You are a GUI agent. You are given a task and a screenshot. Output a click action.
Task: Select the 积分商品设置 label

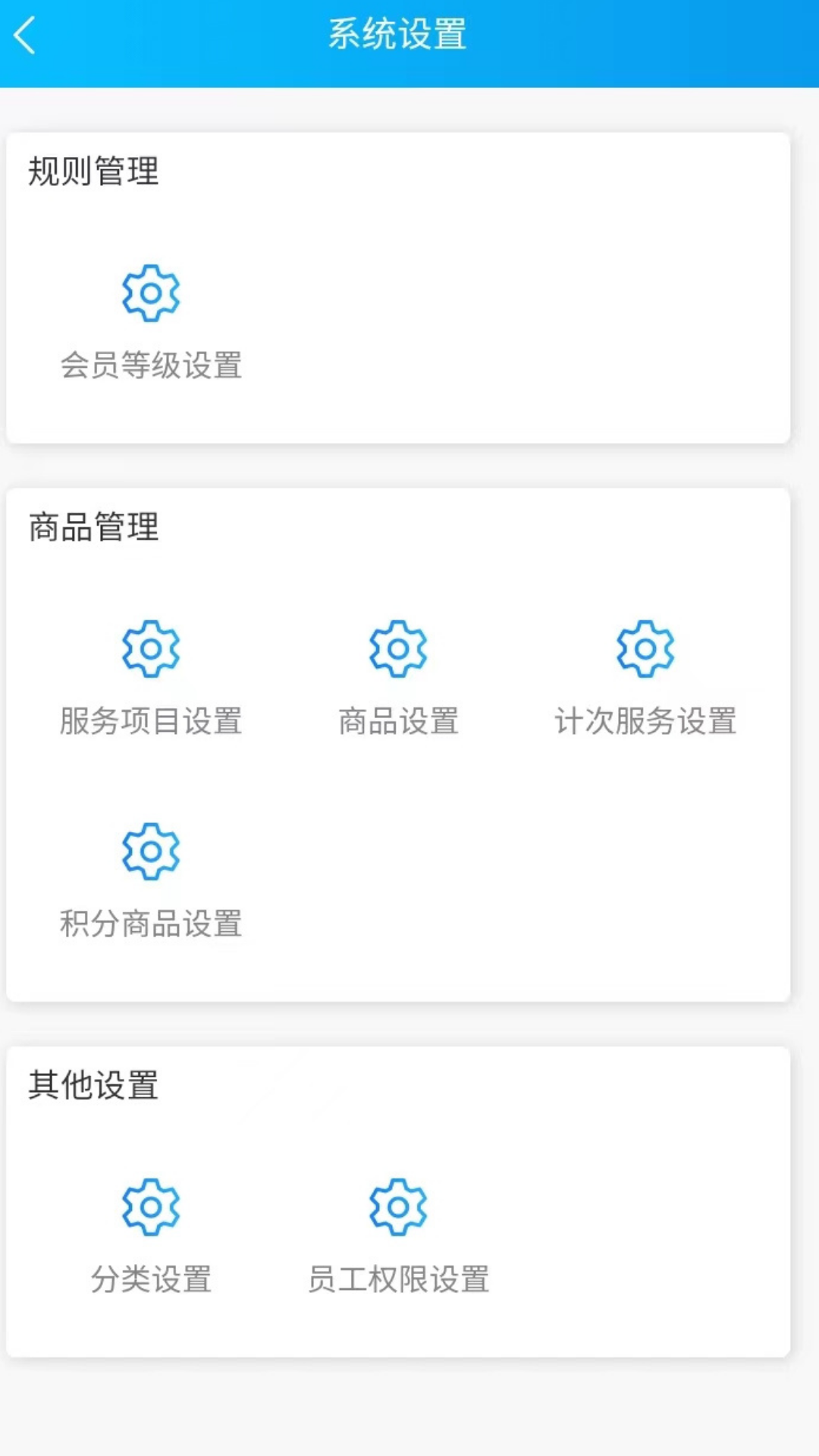(x=150, y=924)
